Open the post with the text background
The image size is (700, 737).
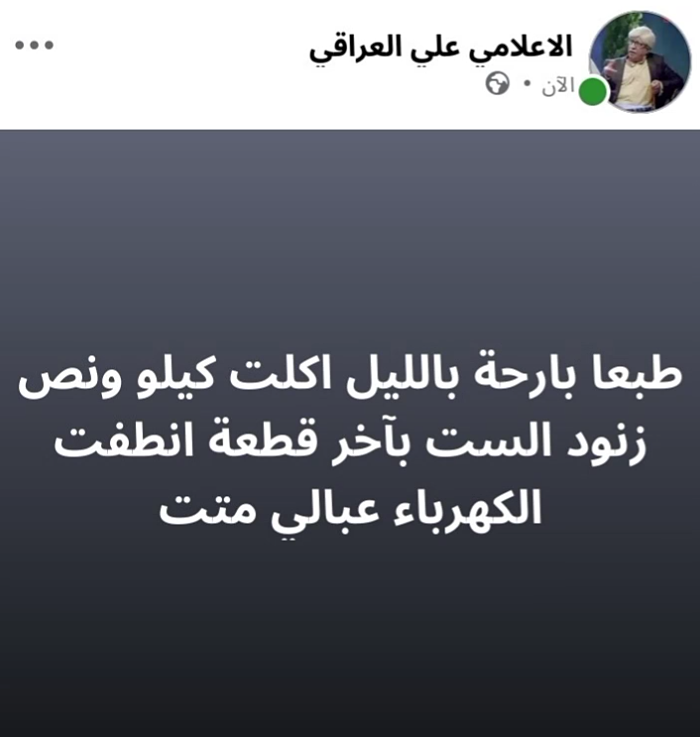click(350, 440)
